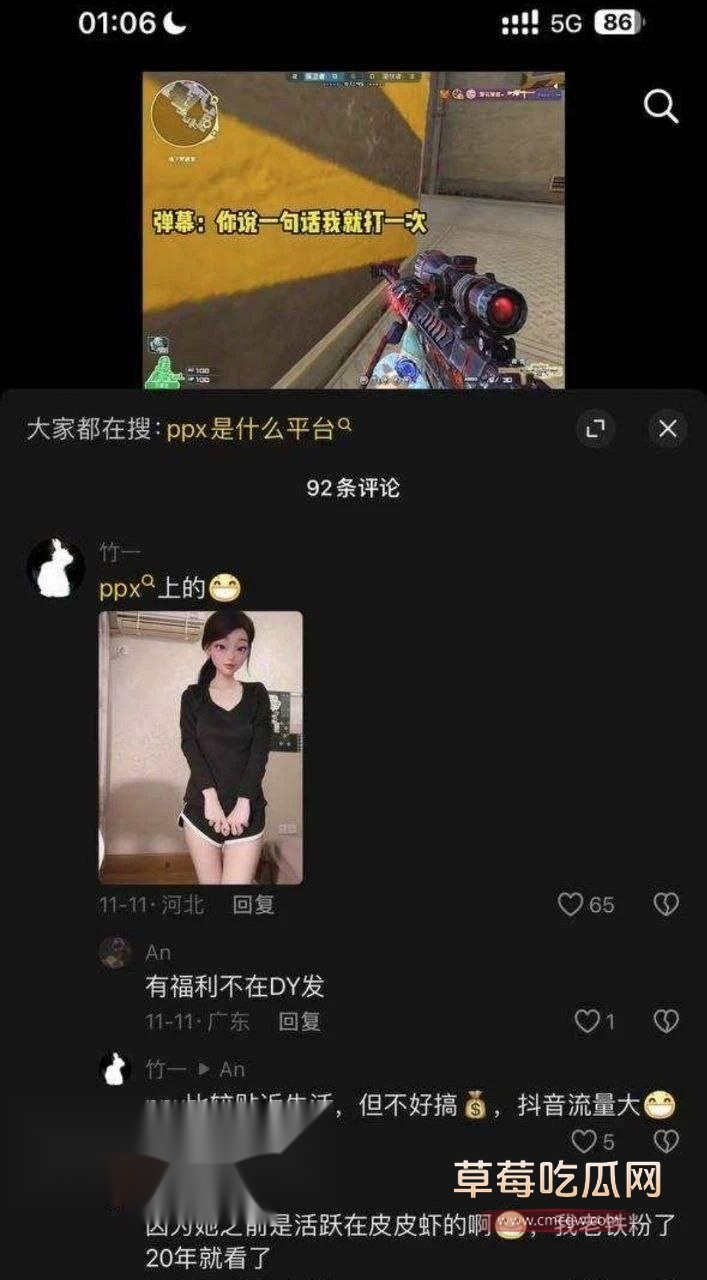Open An's profile avatar
Screen dimensions: 707x1280
click(116, 952)
